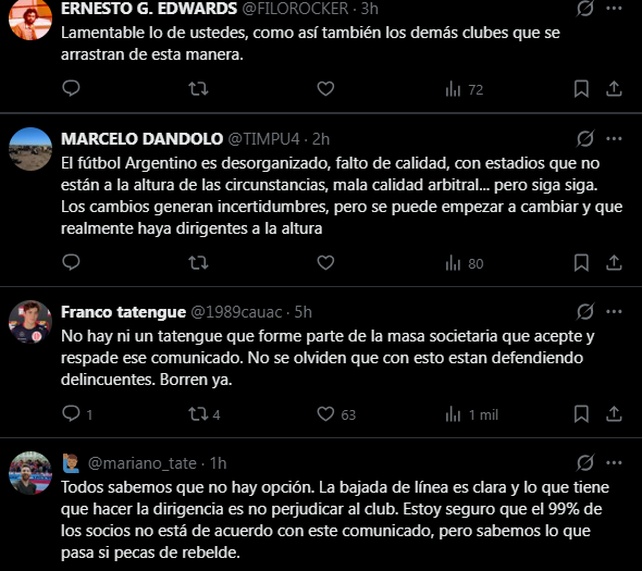Retweet Franco tatengue's tweet
Screen dimensions: 642x571
[x=198, y=414]
